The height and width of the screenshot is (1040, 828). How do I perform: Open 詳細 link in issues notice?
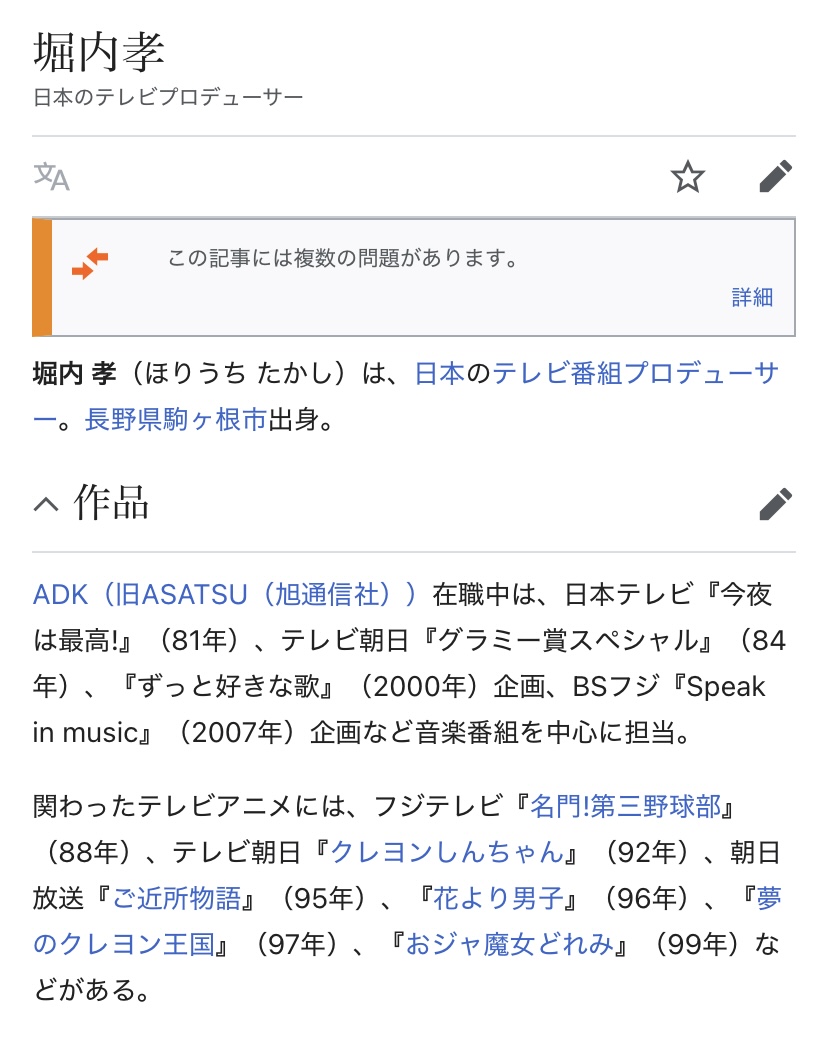tap(752, 297)
